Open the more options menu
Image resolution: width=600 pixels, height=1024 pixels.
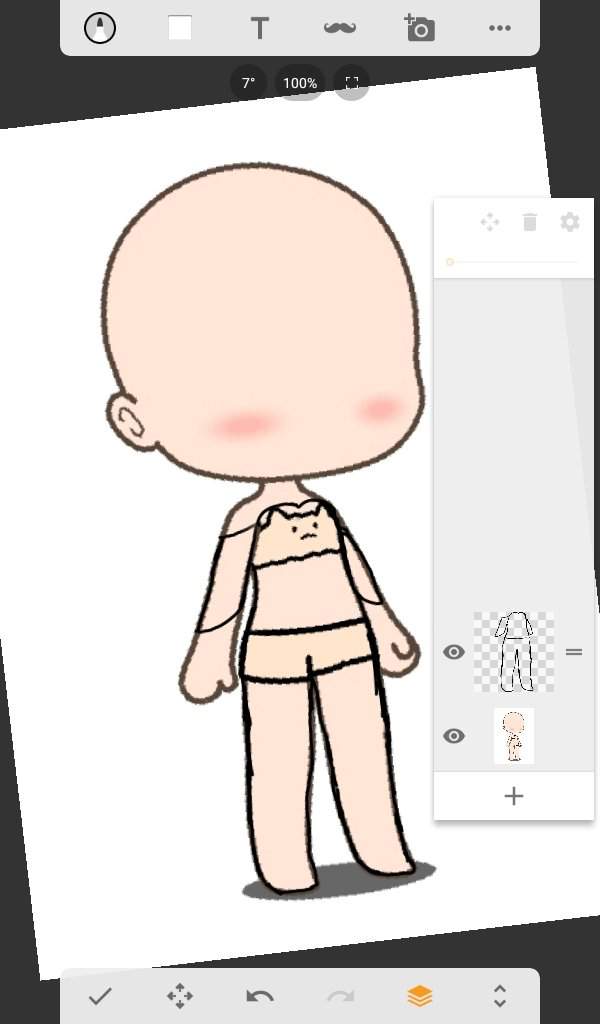click(x=500, y=28)
